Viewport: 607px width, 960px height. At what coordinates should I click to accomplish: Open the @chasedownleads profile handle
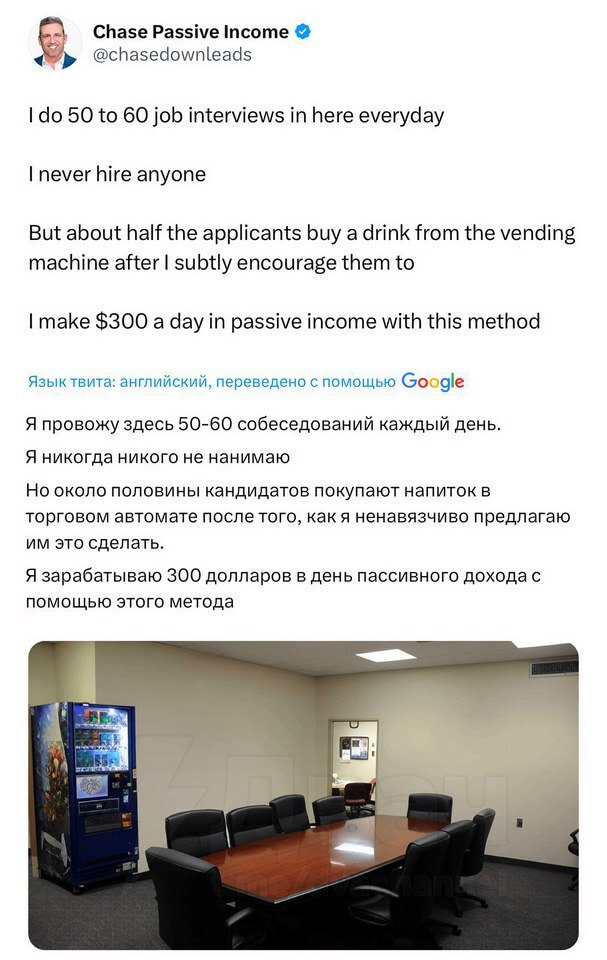click(x=172, y=55)
